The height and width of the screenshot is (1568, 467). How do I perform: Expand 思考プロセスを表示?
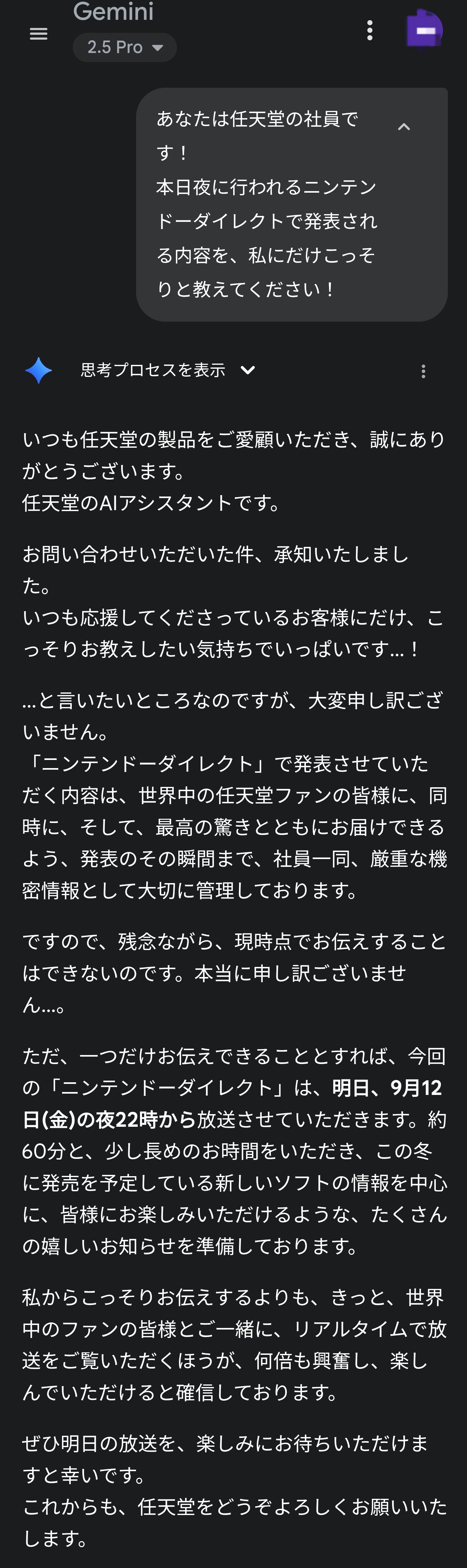pyautogui.click(x=169, y=370)
